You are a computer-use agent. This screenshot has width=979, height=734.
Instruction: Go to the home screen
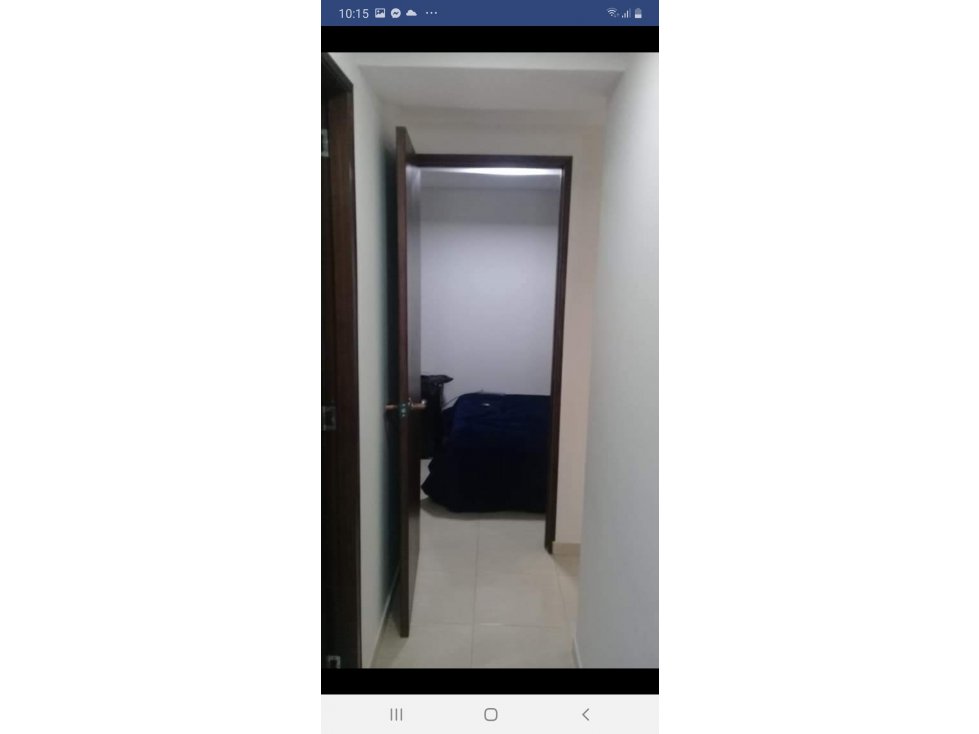point(490,714)
